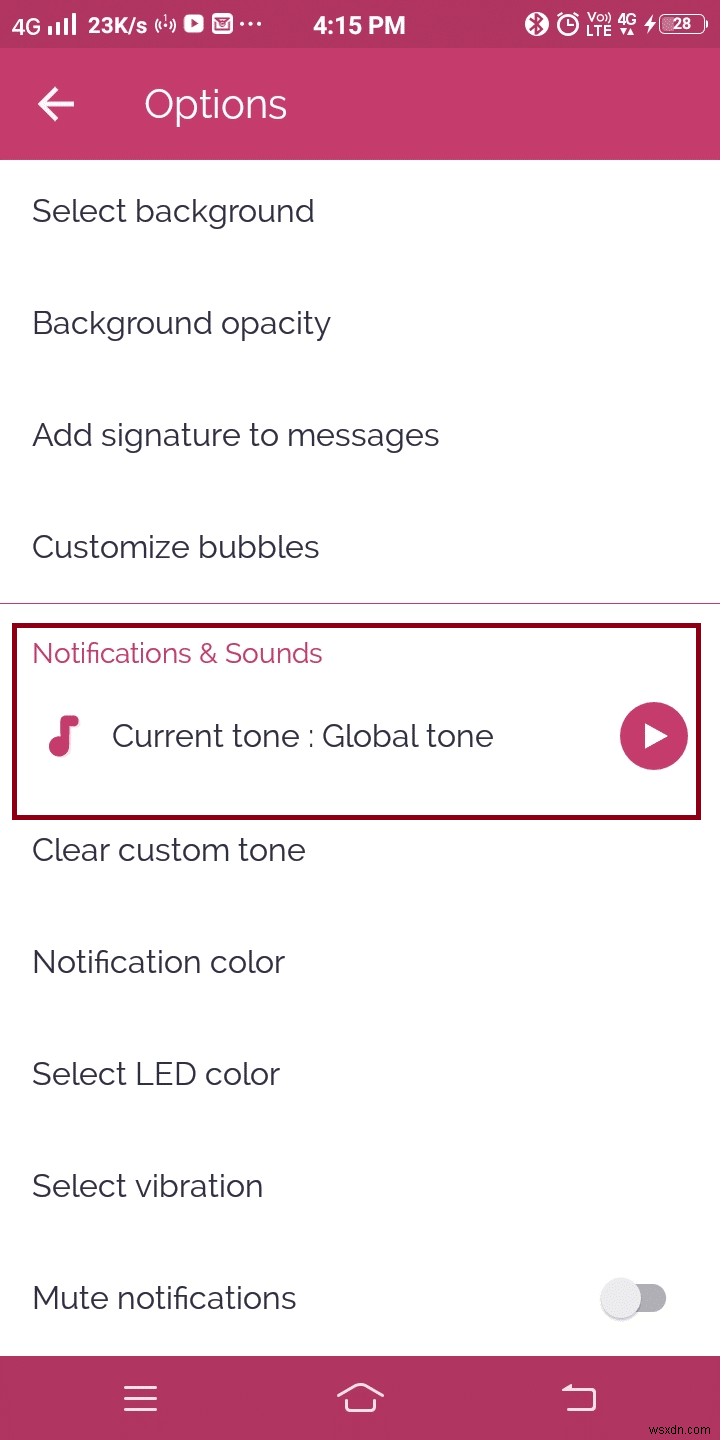
Task: Toggle the Mute notifications switch
Action: 634,1299
